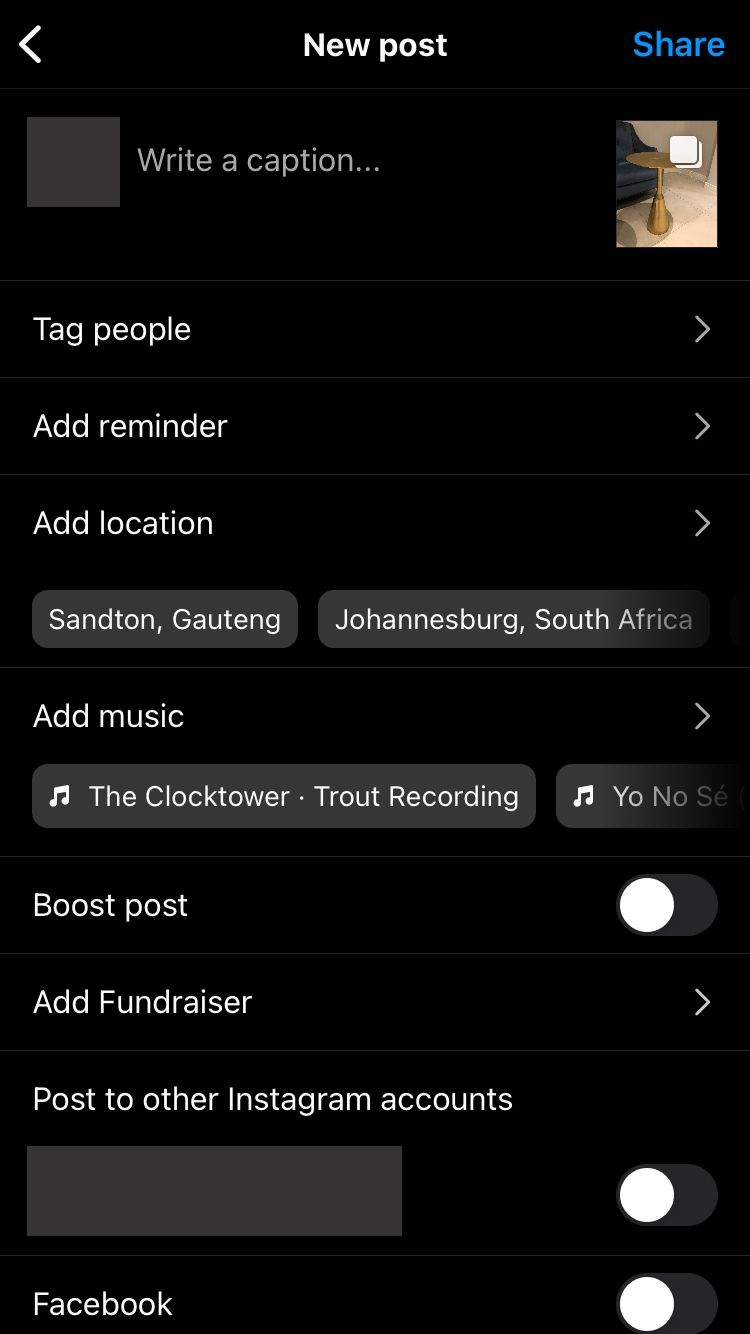Screen dimensions: 750x1334
Task: Click the photo preview thumbnail
Action: pyautogui.click(x=666, y=184)
